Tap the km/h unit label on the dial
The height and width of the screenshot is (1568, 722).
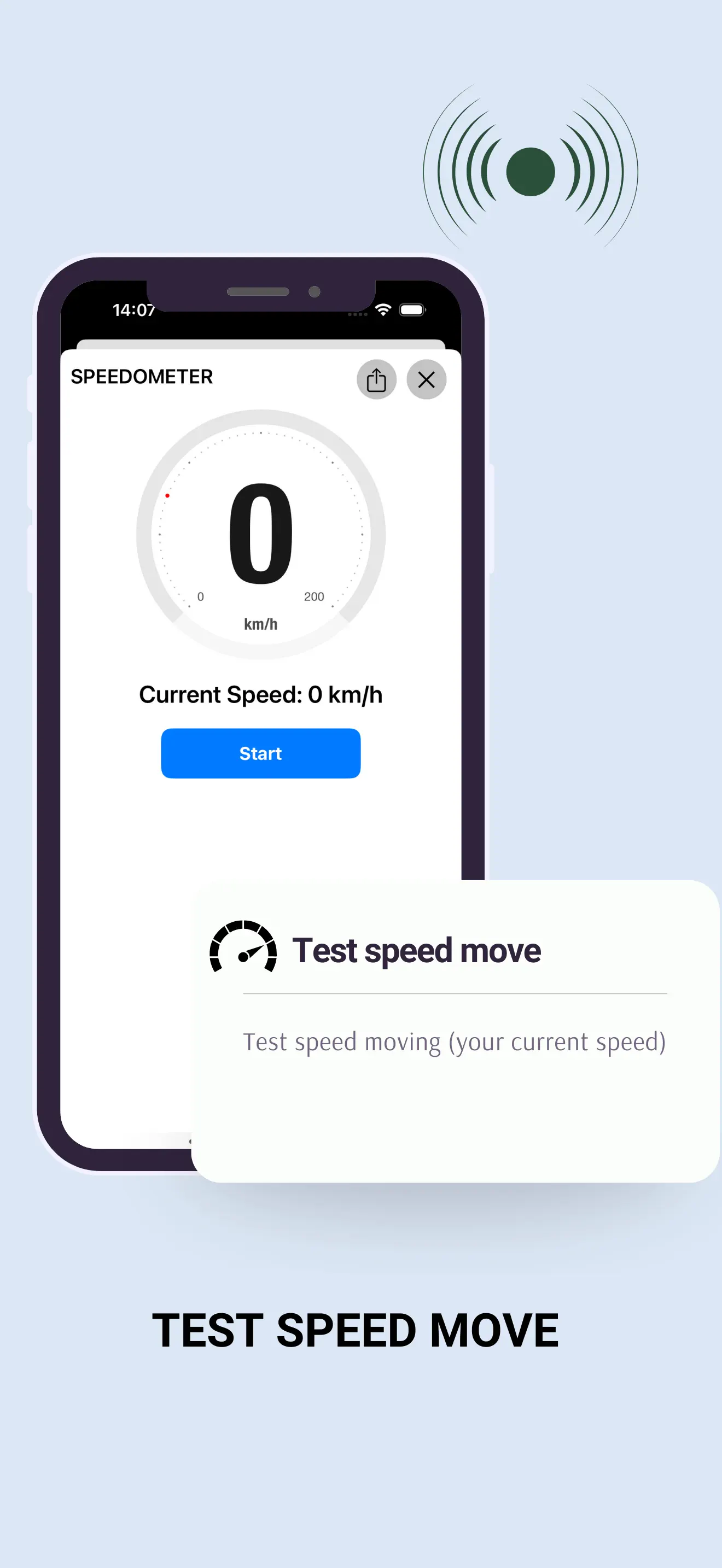[x=259, y=623]
